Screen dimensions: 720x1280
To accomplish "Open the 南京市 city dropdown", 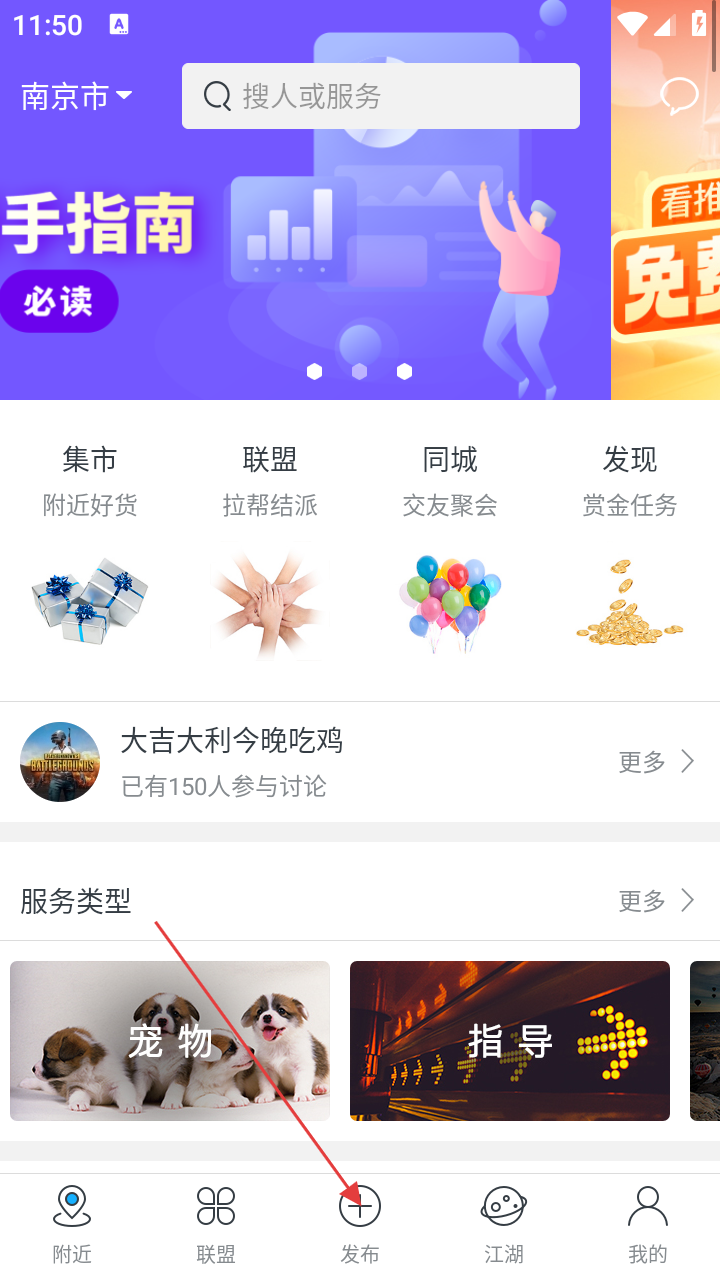I will pos(77,96).
